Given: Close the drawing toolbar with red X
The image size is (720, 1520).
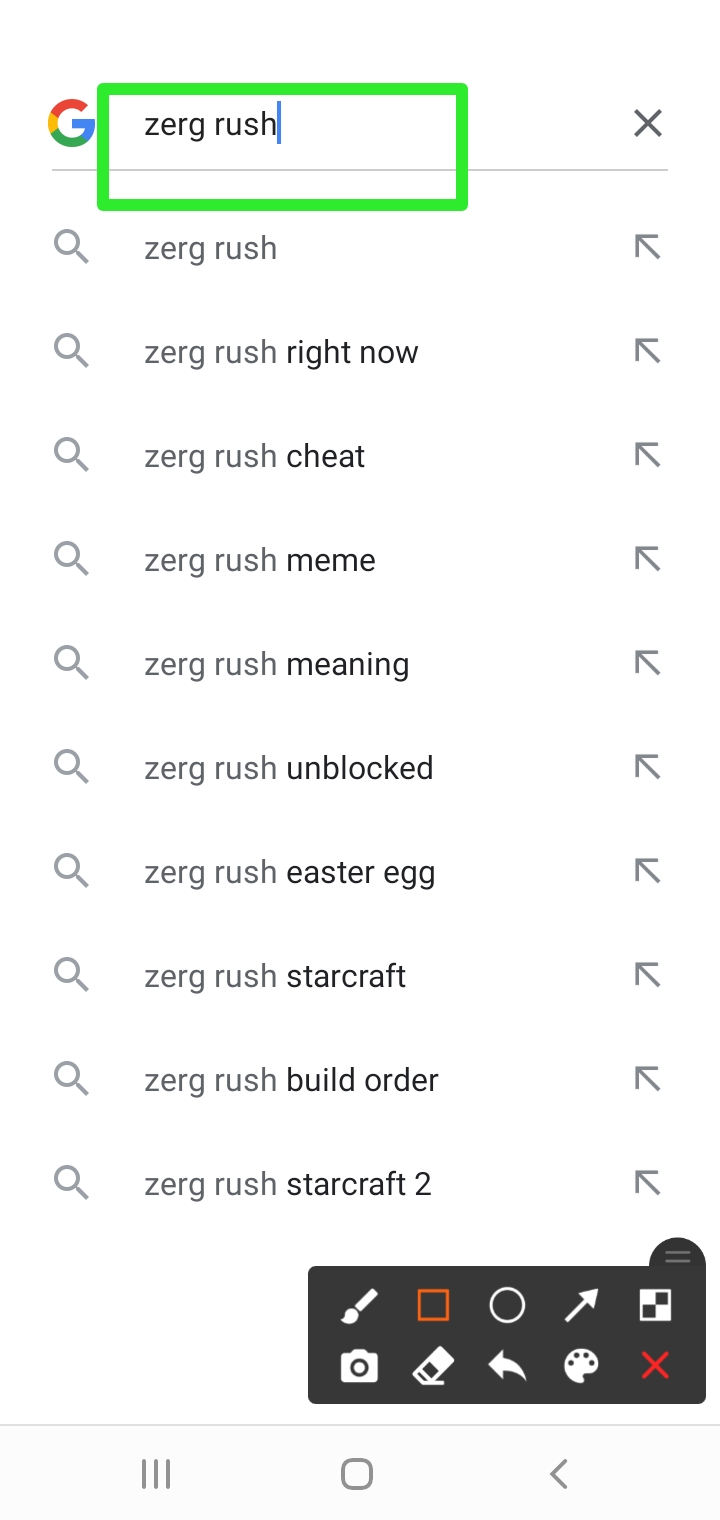Looking at the screenshot, I should coord(655,1366).
